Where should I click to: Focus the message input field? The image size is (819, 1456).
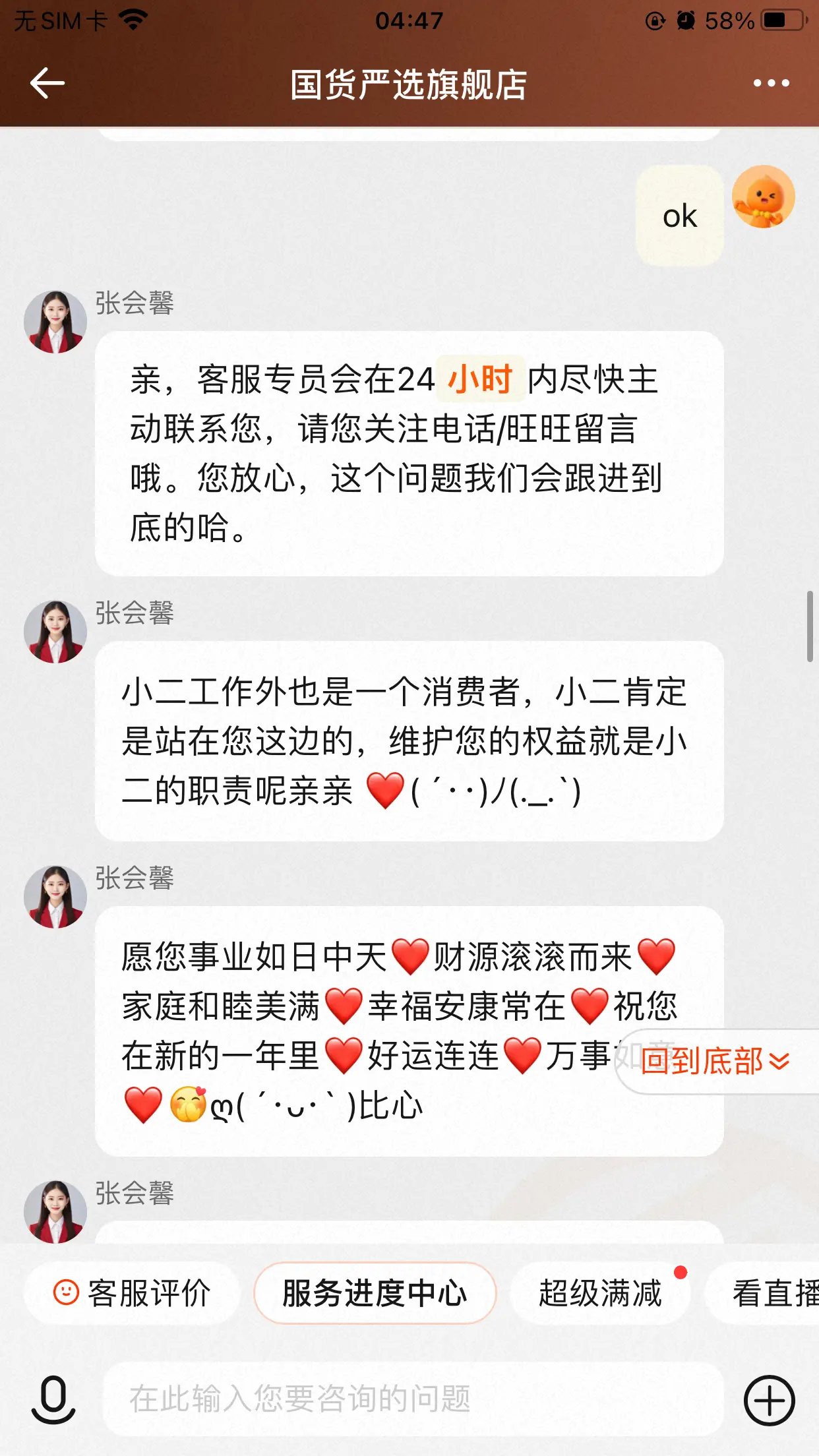[x=413, y=1399]
